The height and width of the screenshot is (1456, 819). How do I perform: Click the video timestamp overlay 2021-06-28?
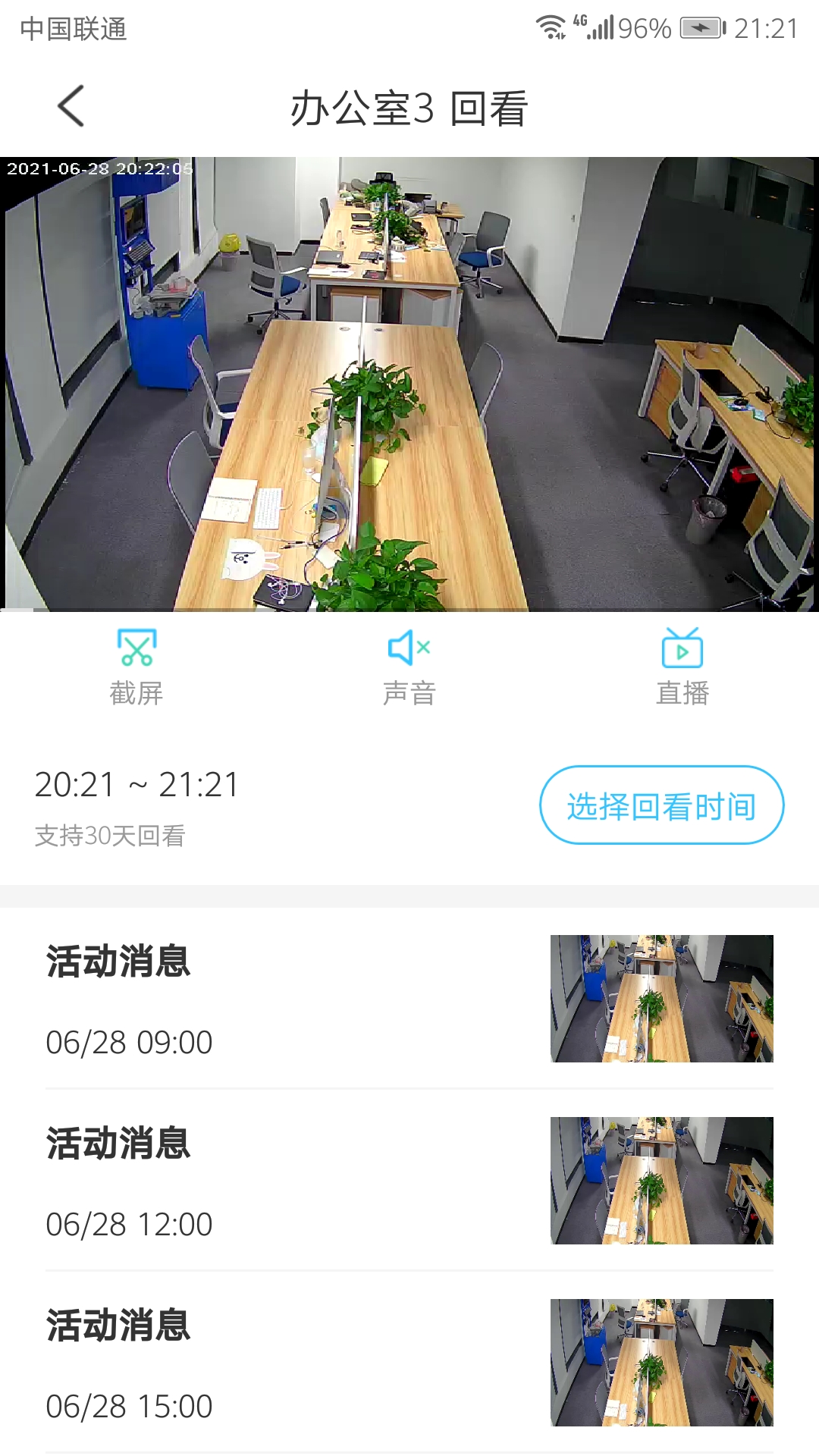tap(99, 168)
